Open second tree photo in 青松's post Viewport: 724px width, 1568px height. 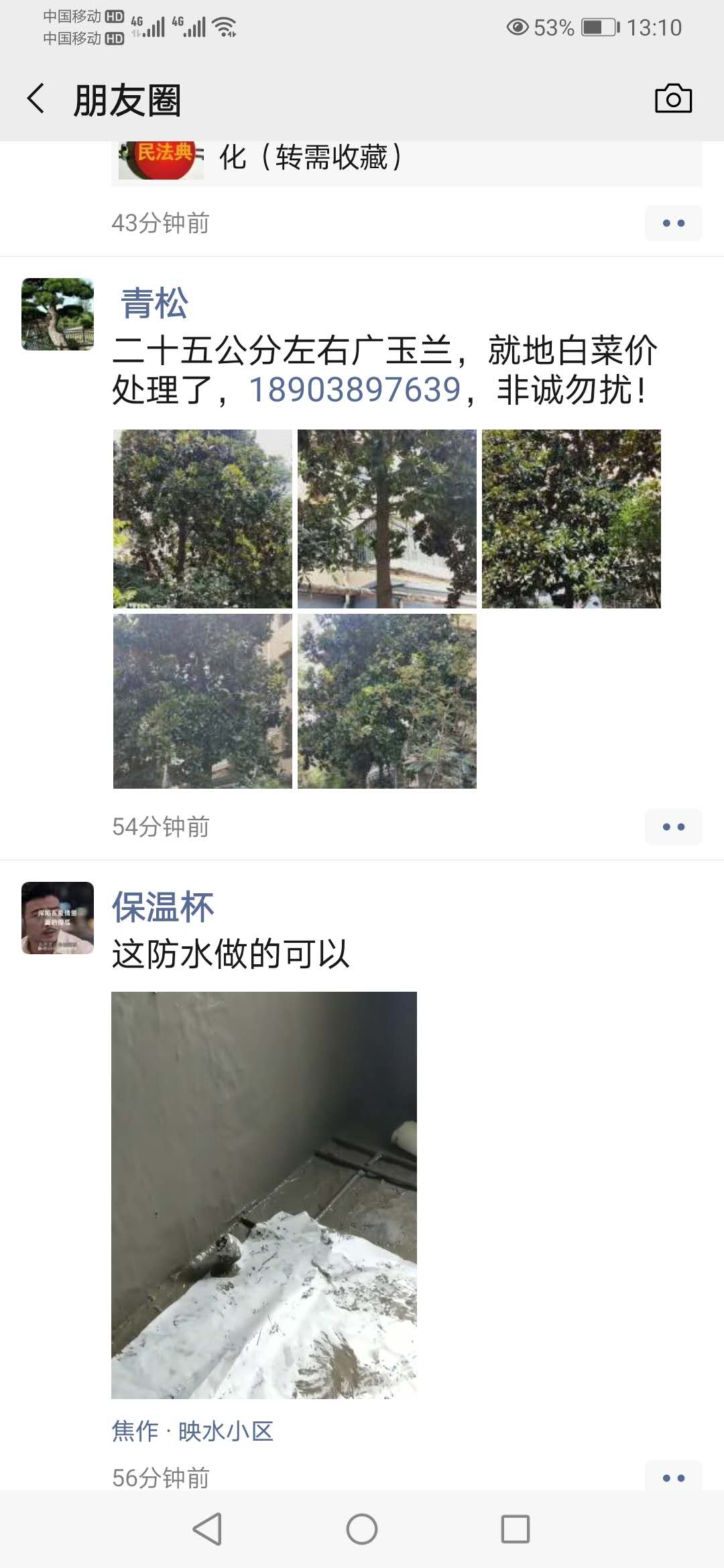[x=387, y=519]
